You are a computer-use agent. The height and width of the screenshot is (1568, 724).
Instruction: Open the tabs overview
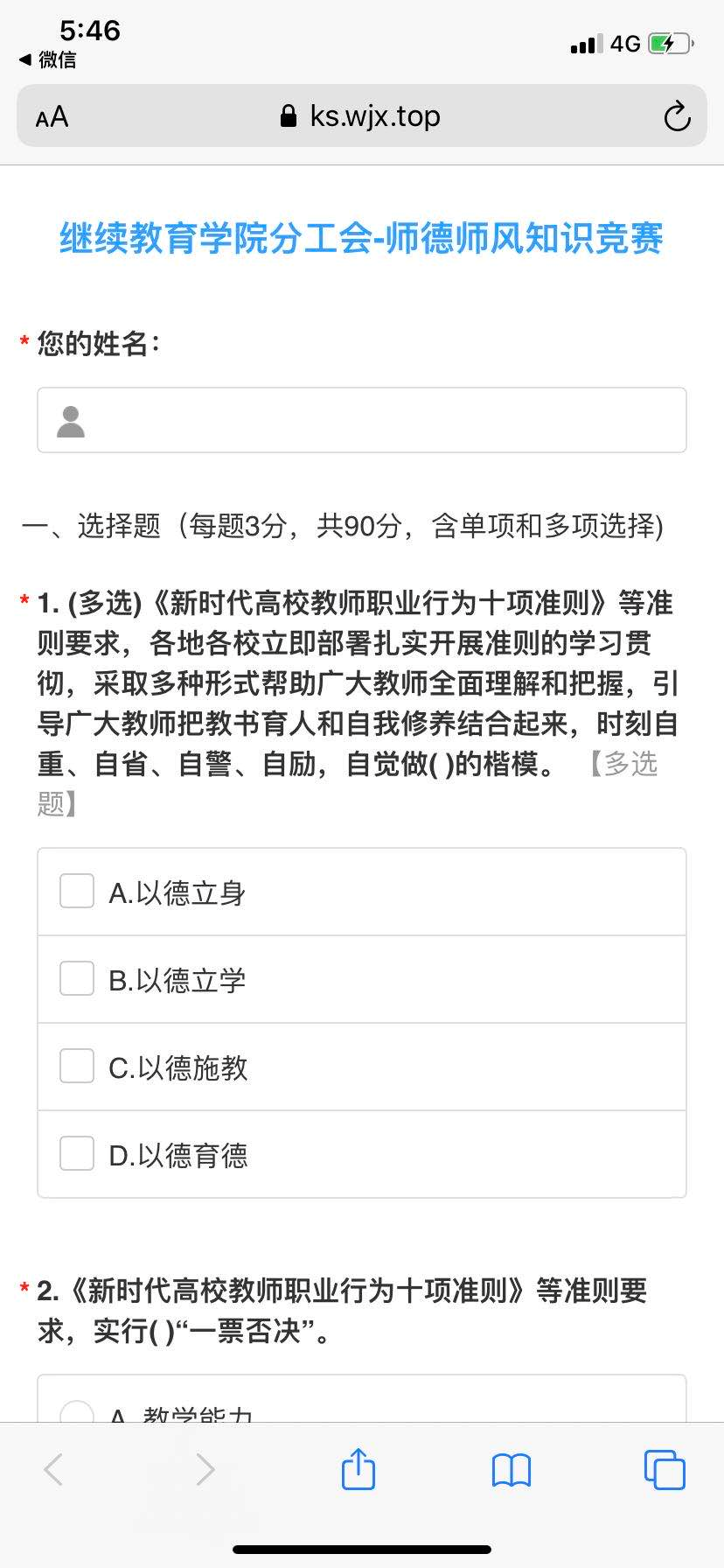point(665,1469)
